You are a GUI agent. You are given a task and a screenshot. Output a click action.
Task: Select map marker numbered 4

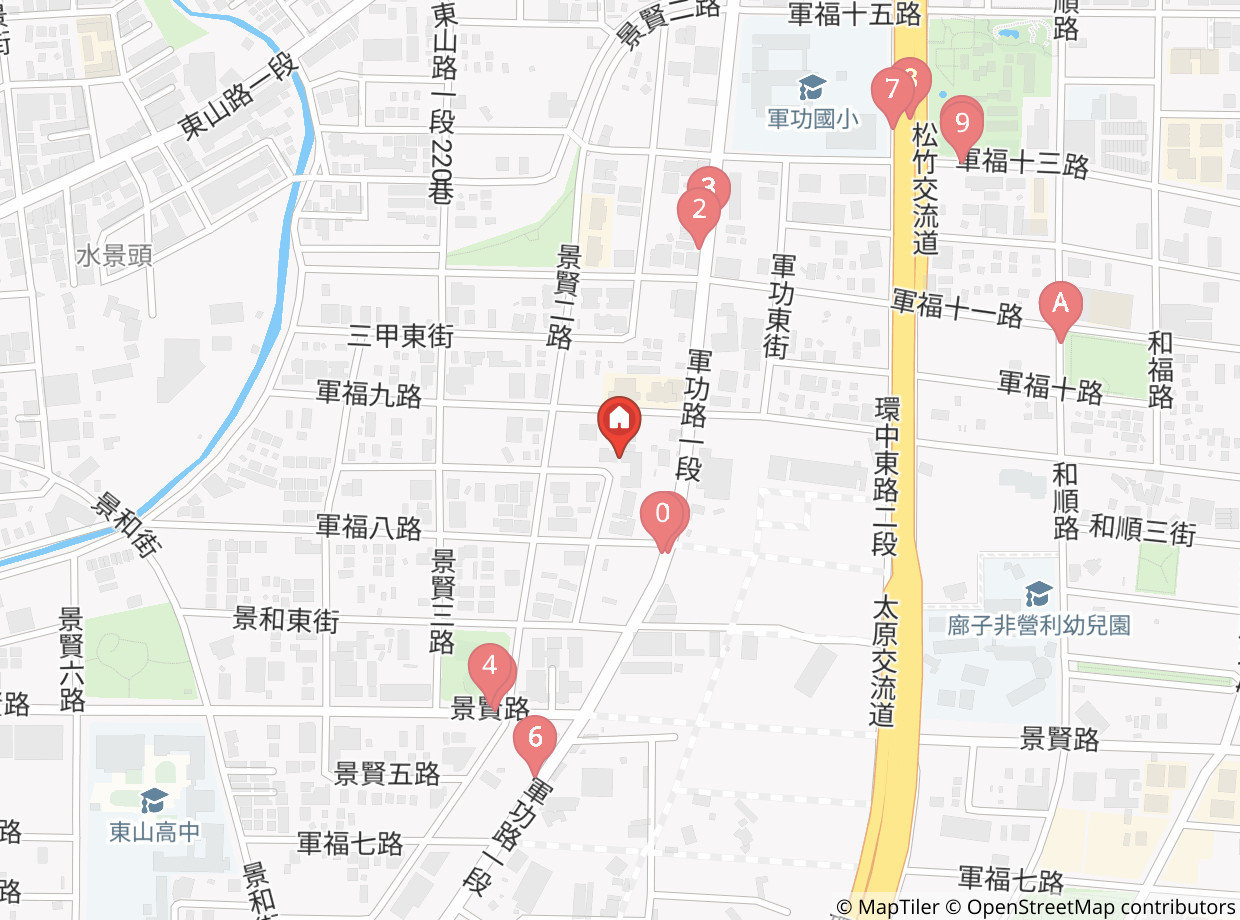pyautogui.click(x=489, y=668)
